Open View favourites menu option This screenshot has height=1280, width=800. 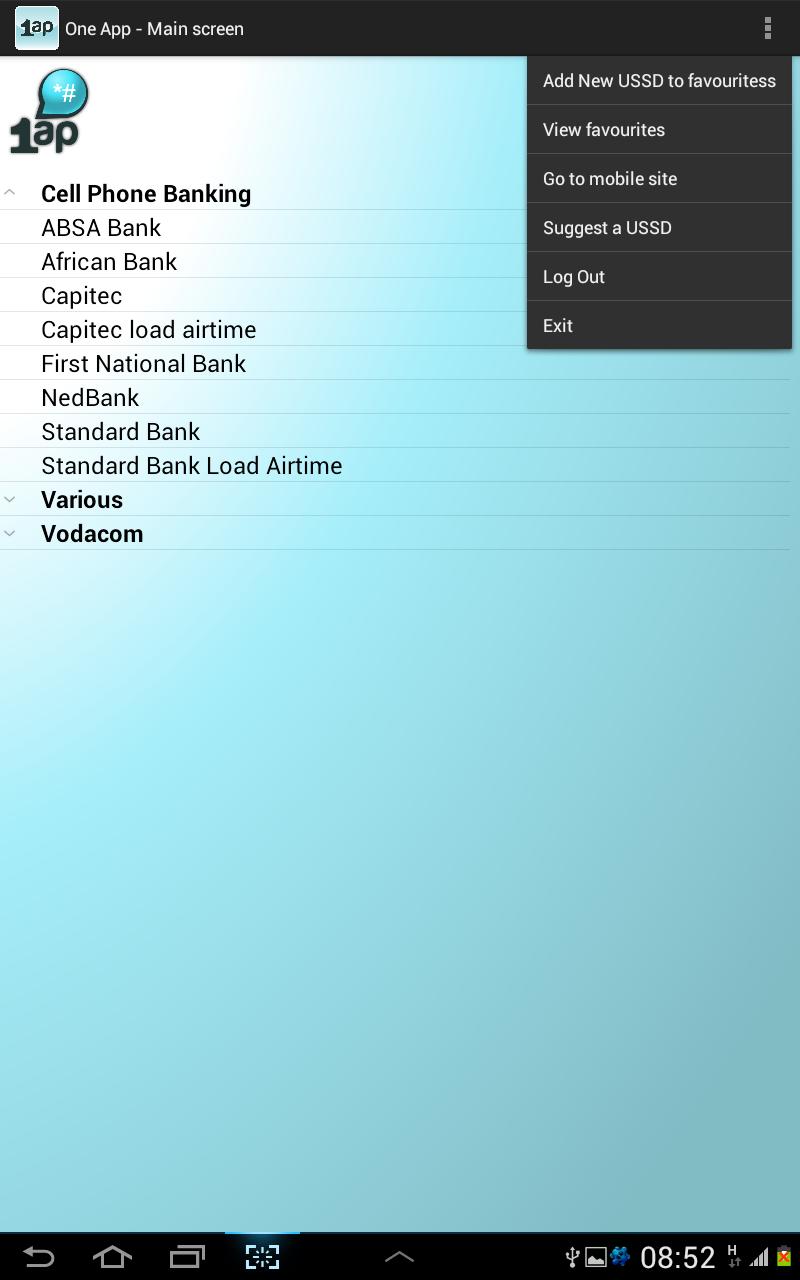click(659, 130)
